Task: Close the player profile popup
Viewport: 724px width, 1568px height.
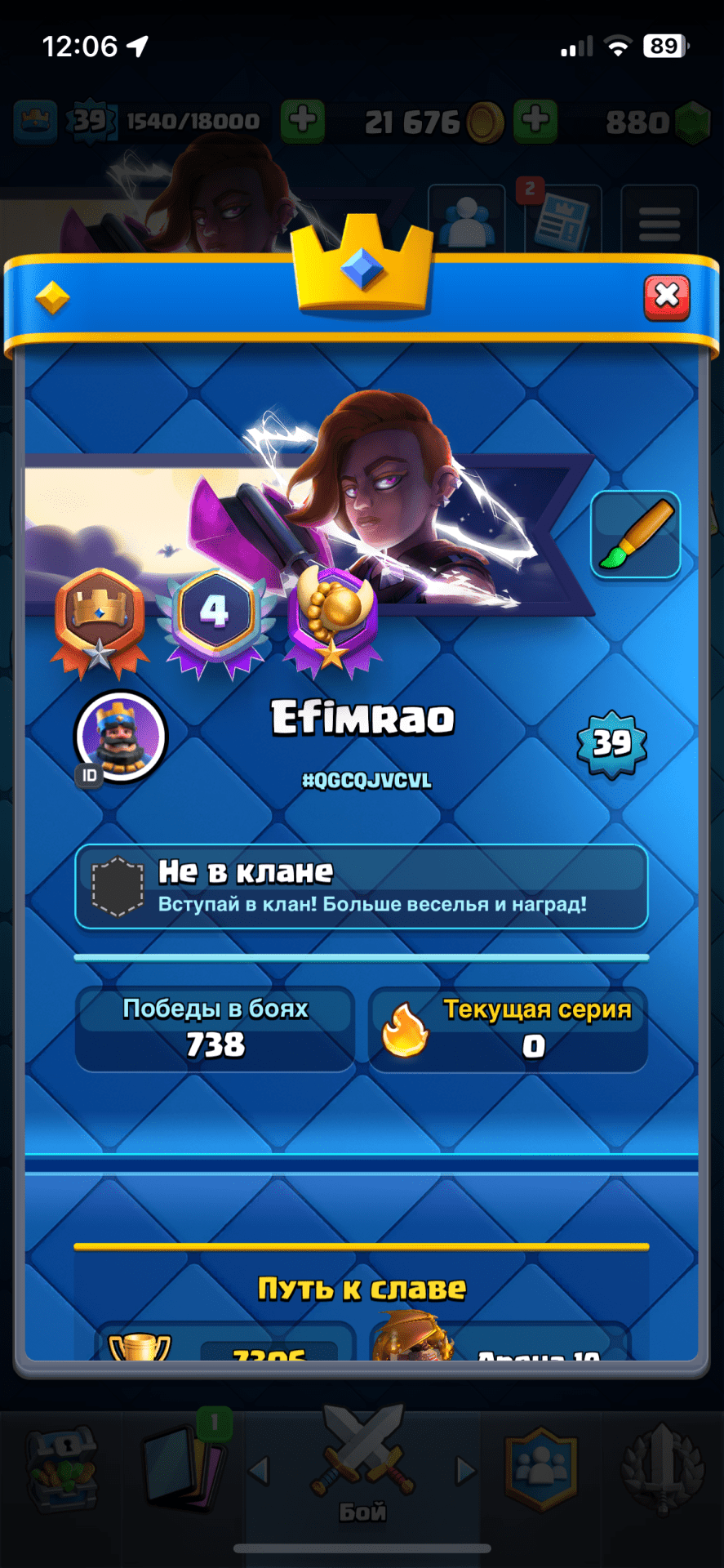Action: point(667,297)
